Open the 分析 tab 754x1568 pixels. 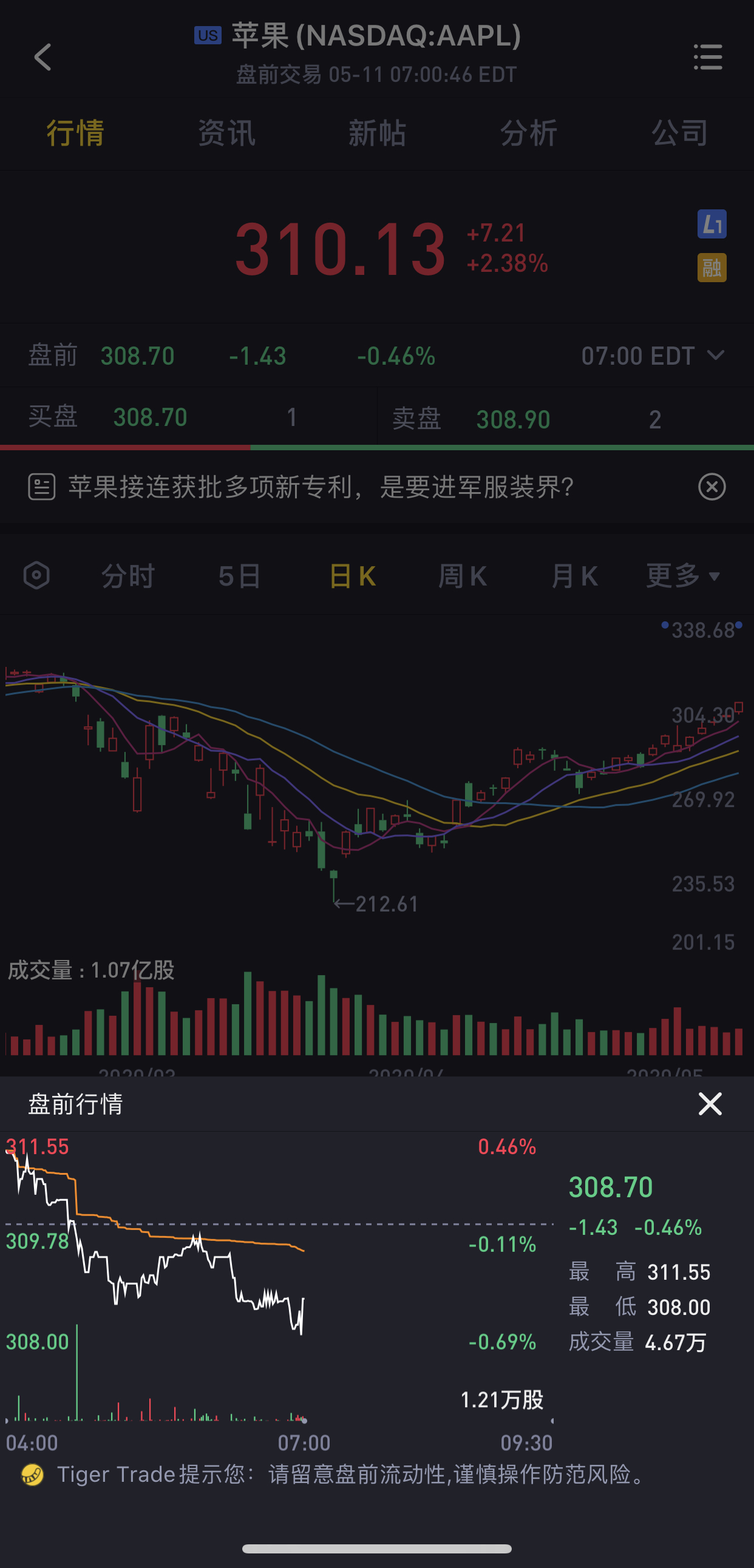pos(528,133)
